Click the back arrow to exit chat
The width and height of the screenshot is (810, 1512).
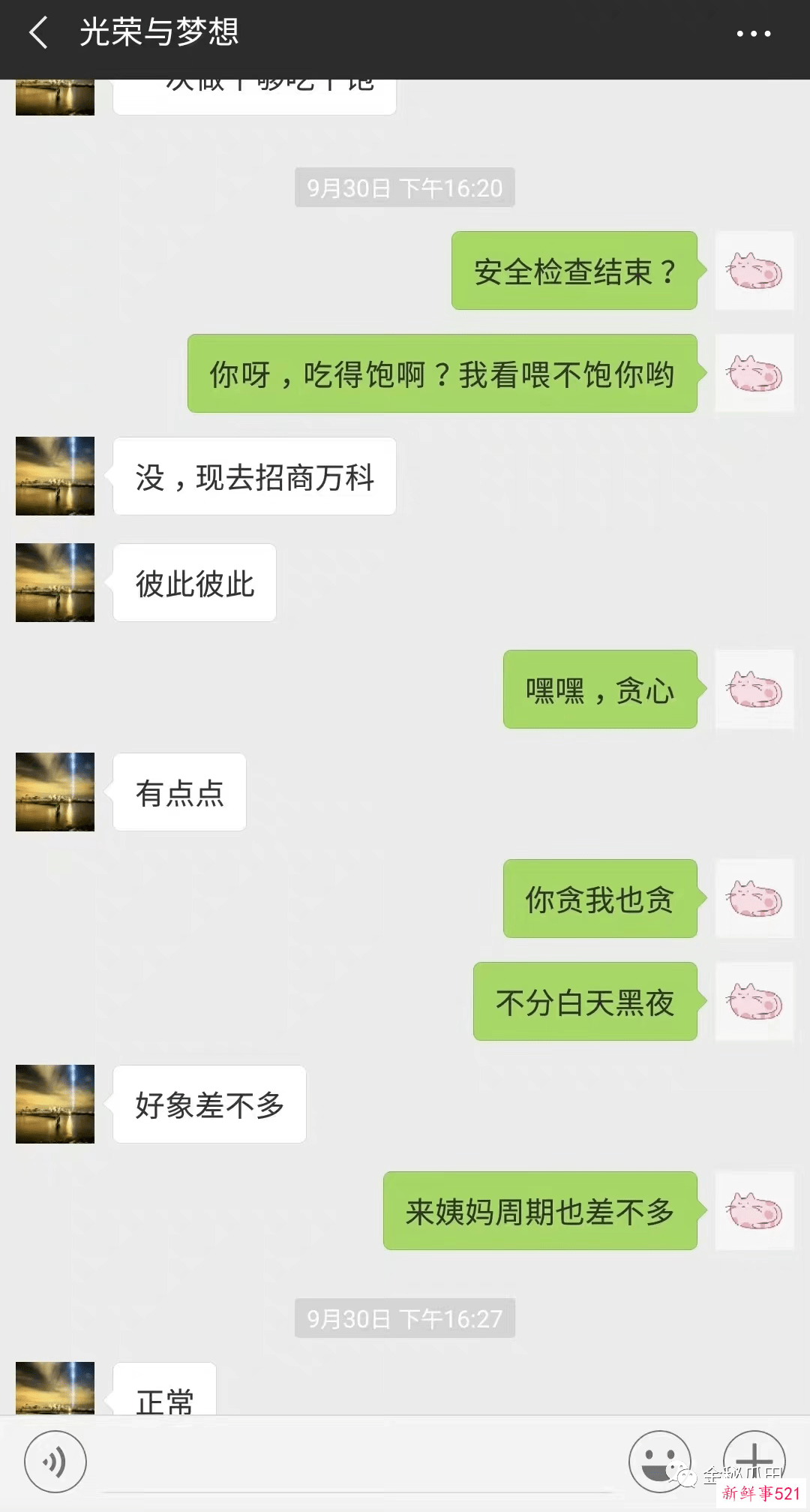pyautogui.click(x=39, y=34)
